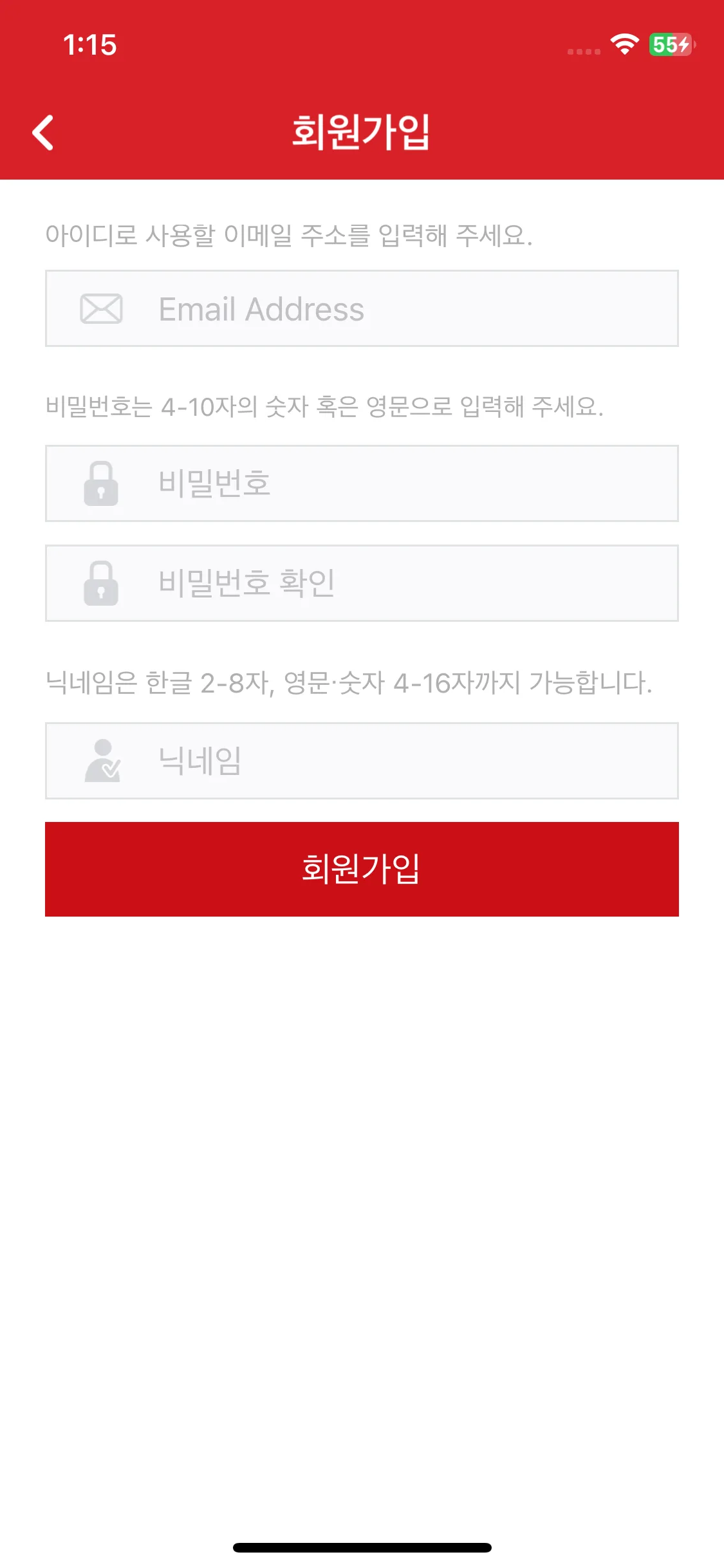Image resolution: width=724 pixels, height=1568 pixels.
Task: Select the 비밀번호 password field
Action: pos(362,483)
